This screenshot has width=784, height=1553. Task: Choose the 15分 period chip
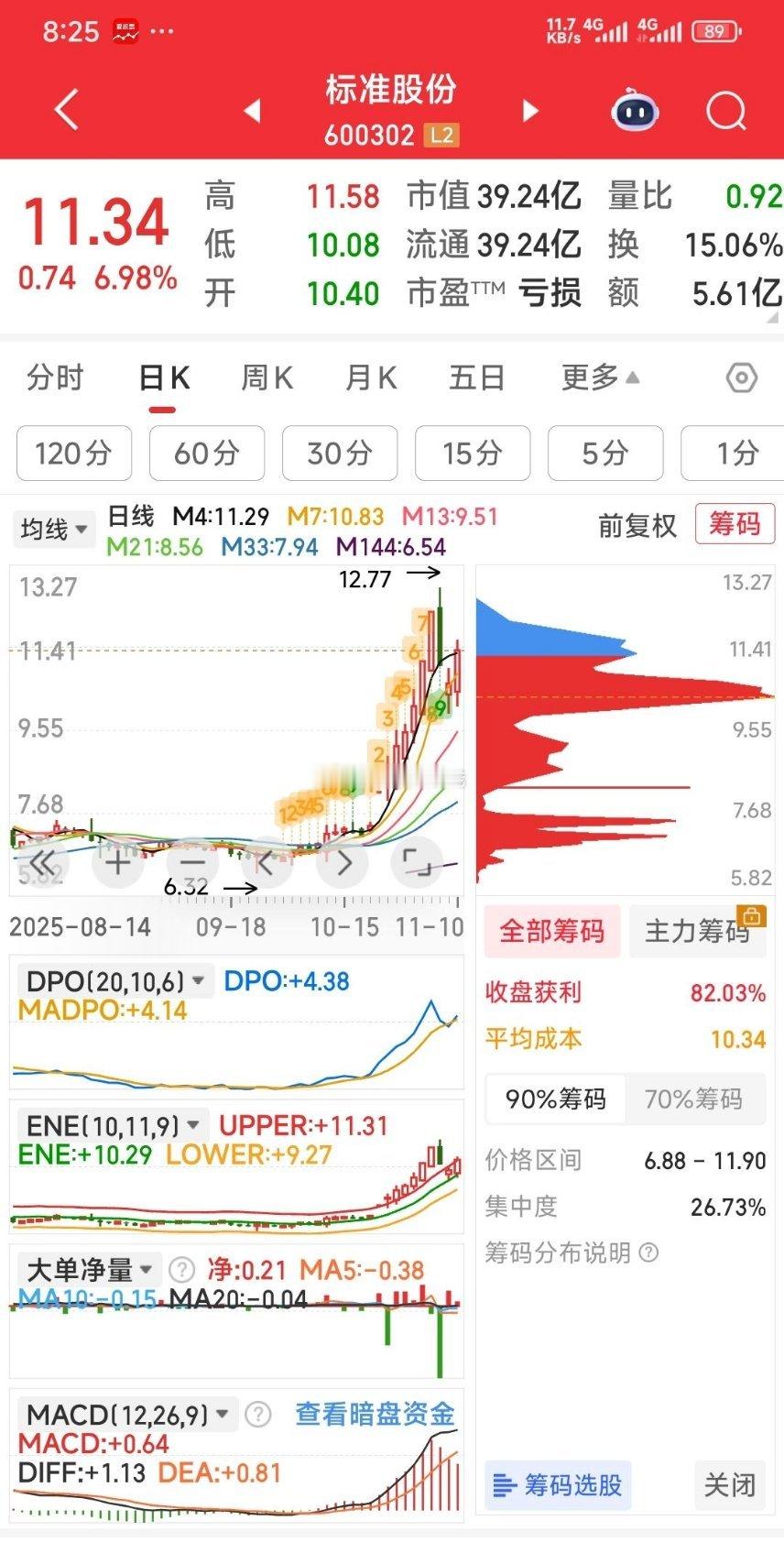(473, 453)
